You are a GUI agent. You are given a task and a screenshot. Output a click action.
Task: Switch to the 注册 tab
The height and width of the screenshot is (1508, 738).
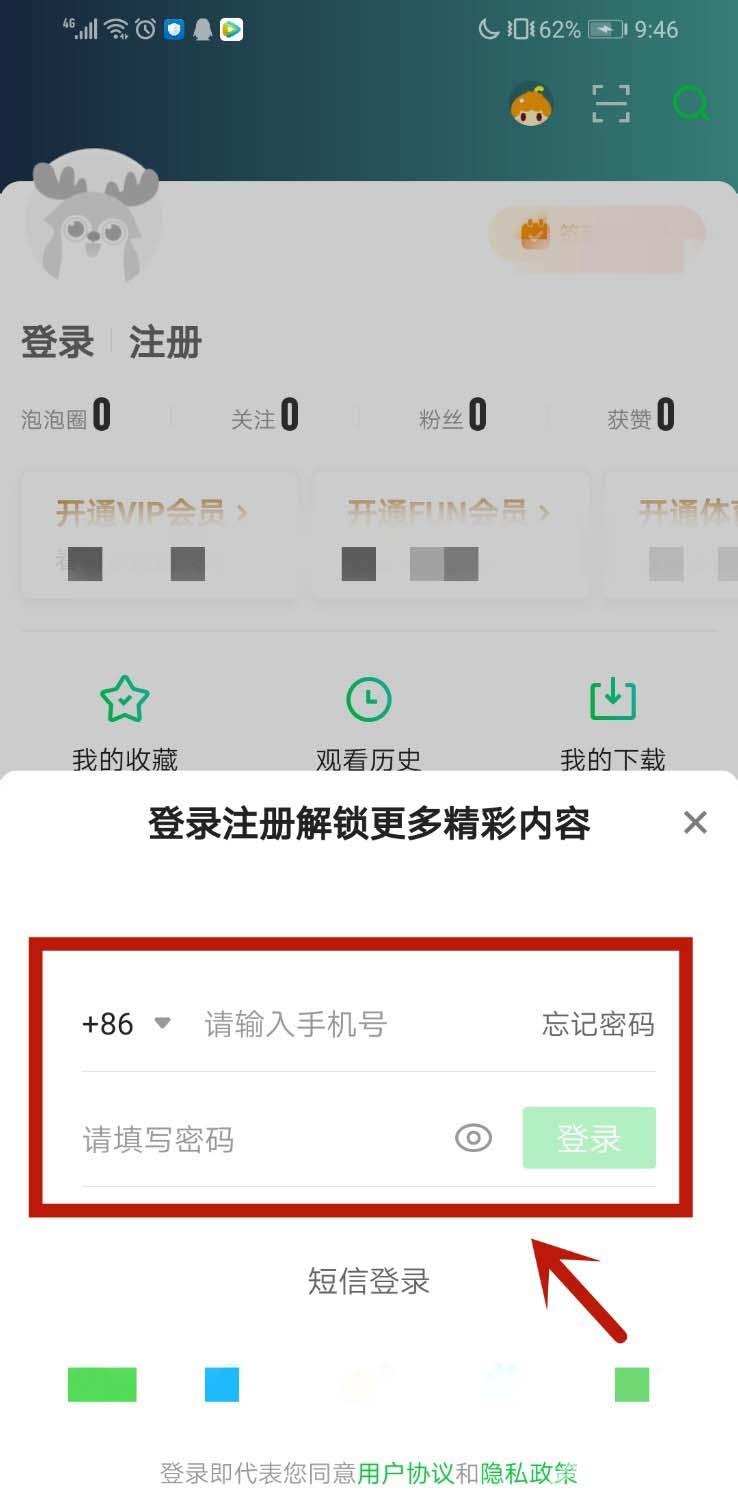[x=165, y=343]
